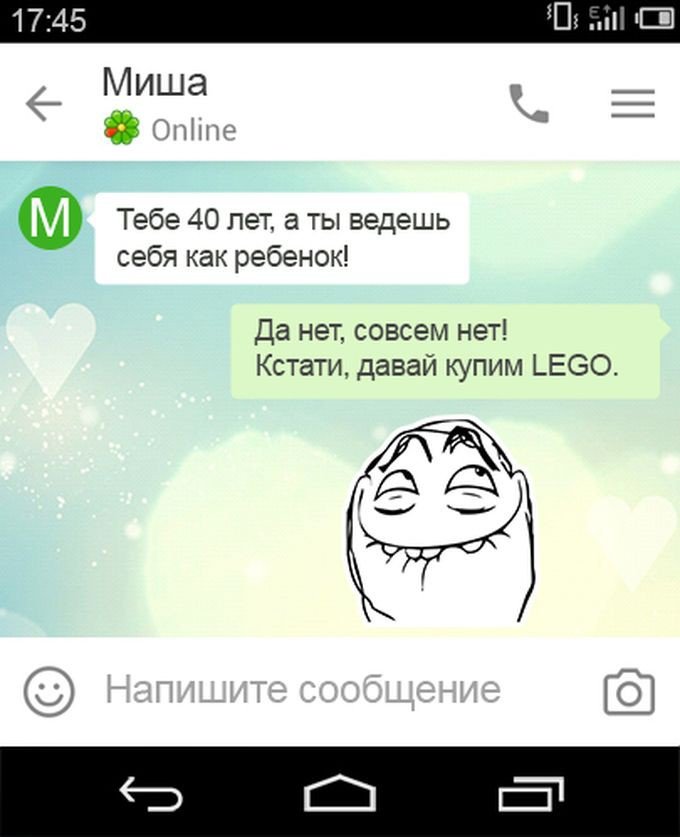The width and height of the screenshot is (680, 837).
Task: Attach a photo with the camera icon
Action: click(x=629, y=692)
